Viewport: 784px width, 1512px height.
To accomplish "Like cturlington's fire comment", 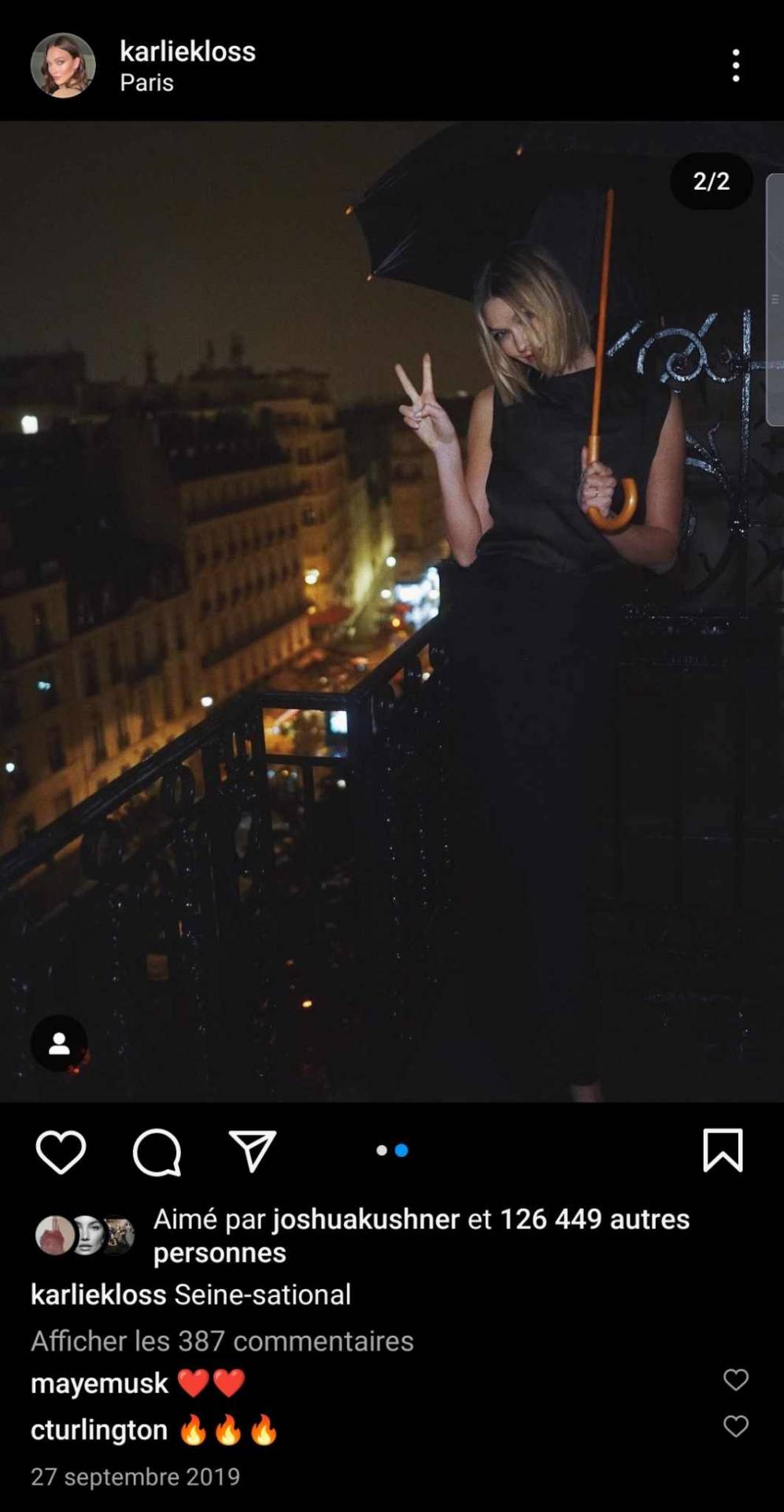I will [736, 1426].
